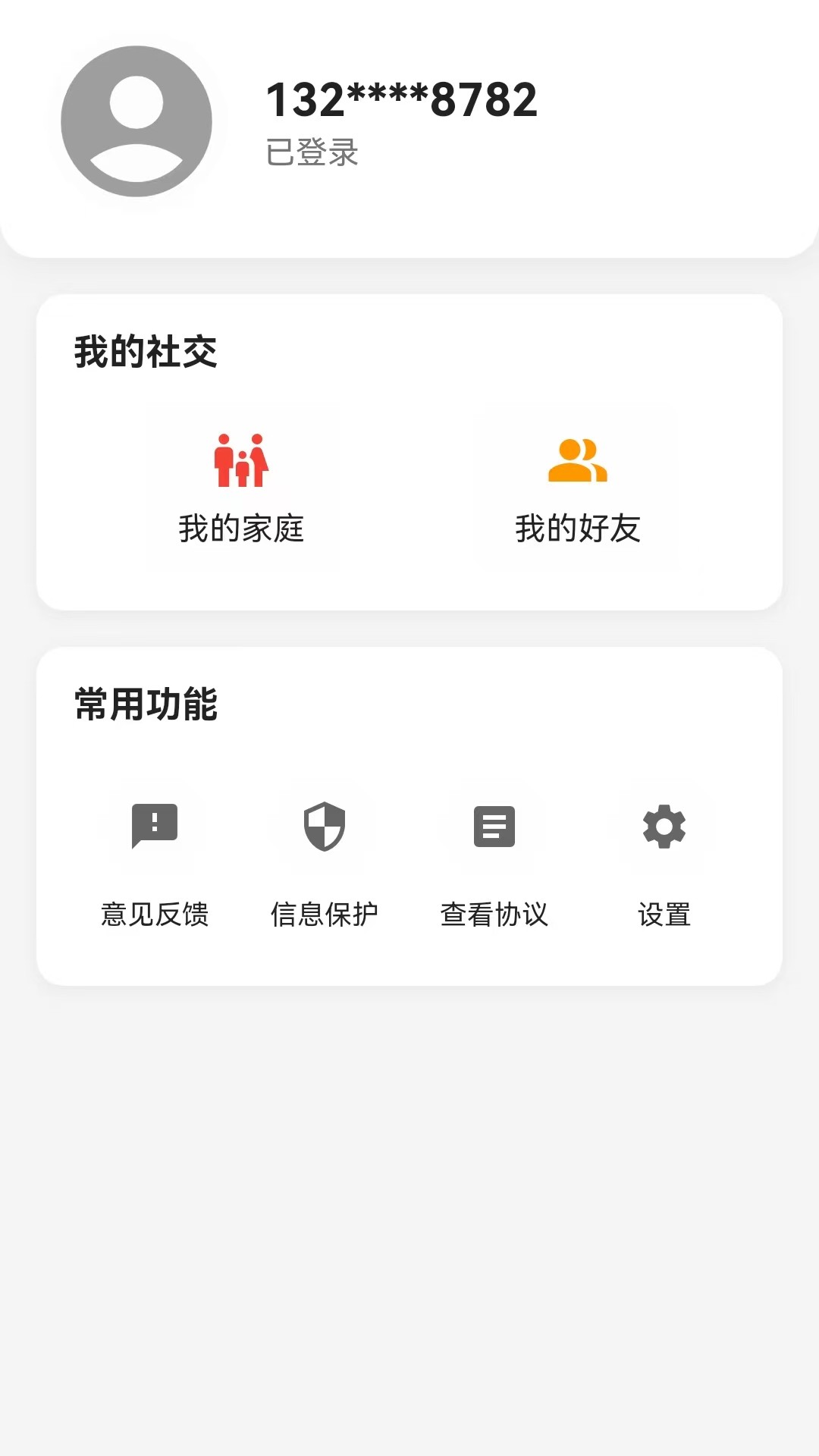Tap the red family figures icon
Image resolution: width=819 pixels, height=1456 pixels.
(241, 459)
